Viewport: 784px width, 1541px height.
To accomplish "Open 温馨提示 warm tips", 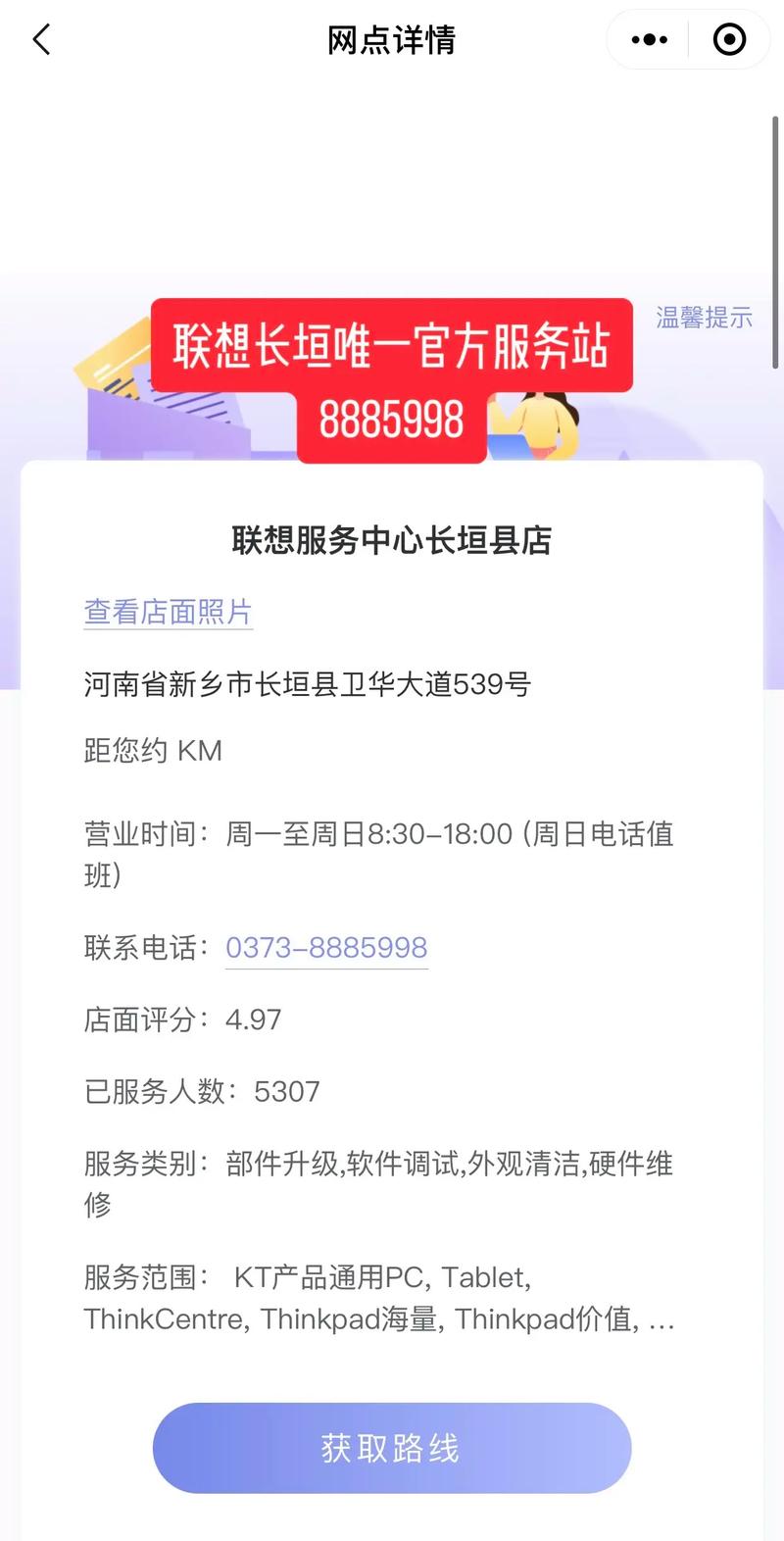I will (x=704, y=319).
